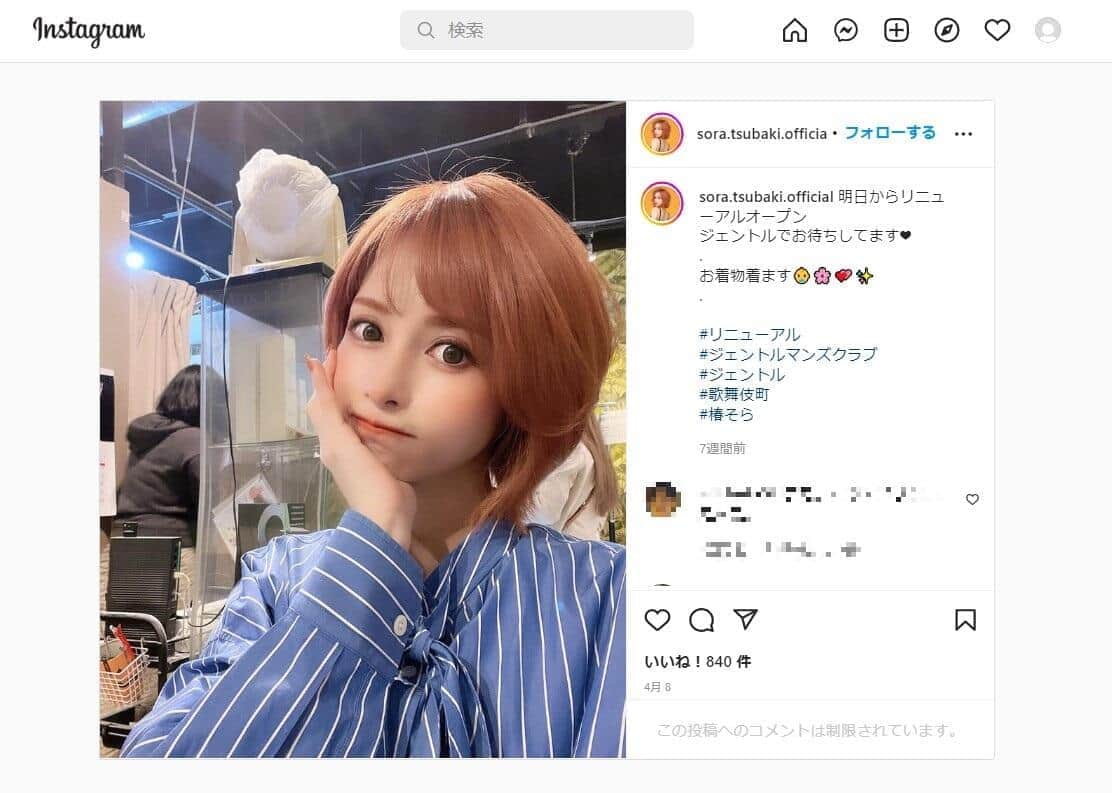Go to the home feed icon
Image resolution: width=1112 pixels, height=793 pixels.
tap(795, 31)
